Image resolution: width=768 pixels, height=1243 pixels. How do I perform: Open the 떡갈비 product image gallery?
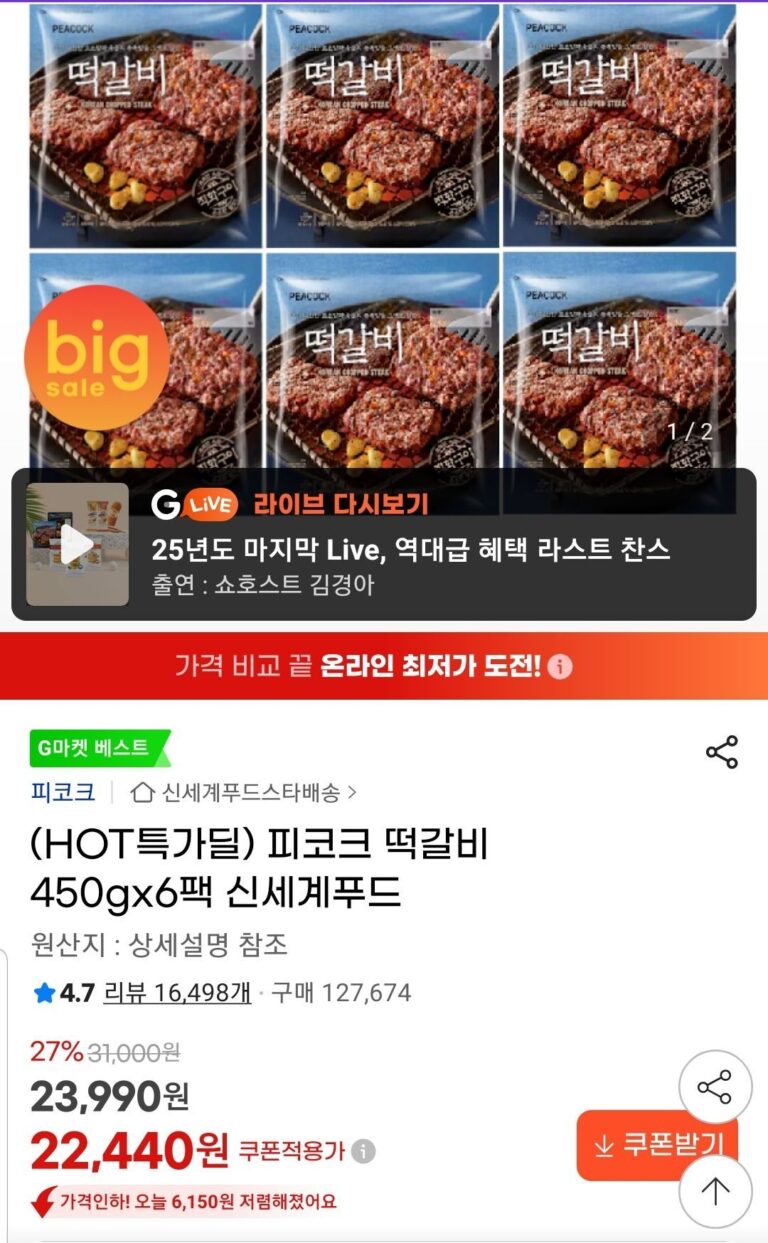click(x=383, y=230)
